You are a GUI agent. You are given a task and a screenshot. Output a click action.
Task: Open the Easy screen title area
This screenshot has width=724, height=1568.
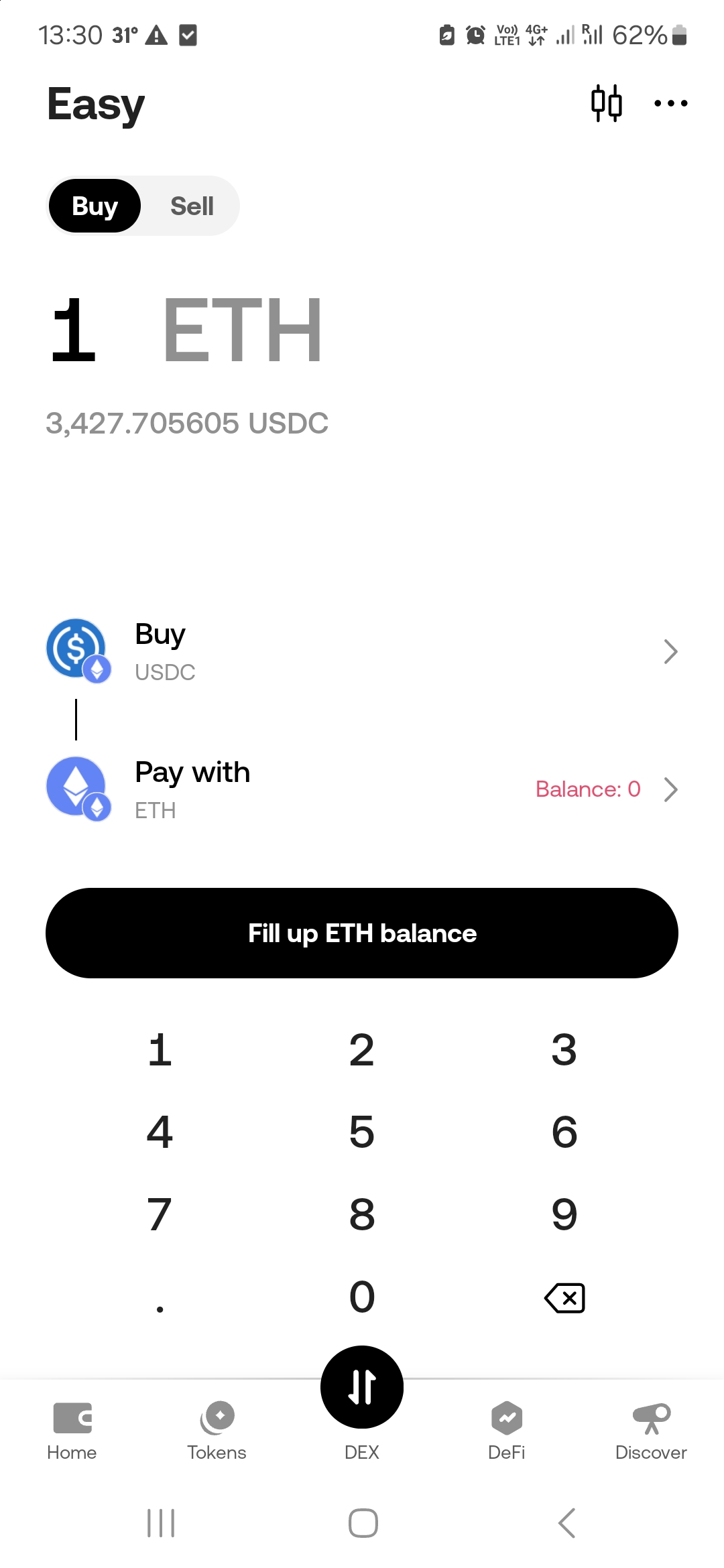95,104
